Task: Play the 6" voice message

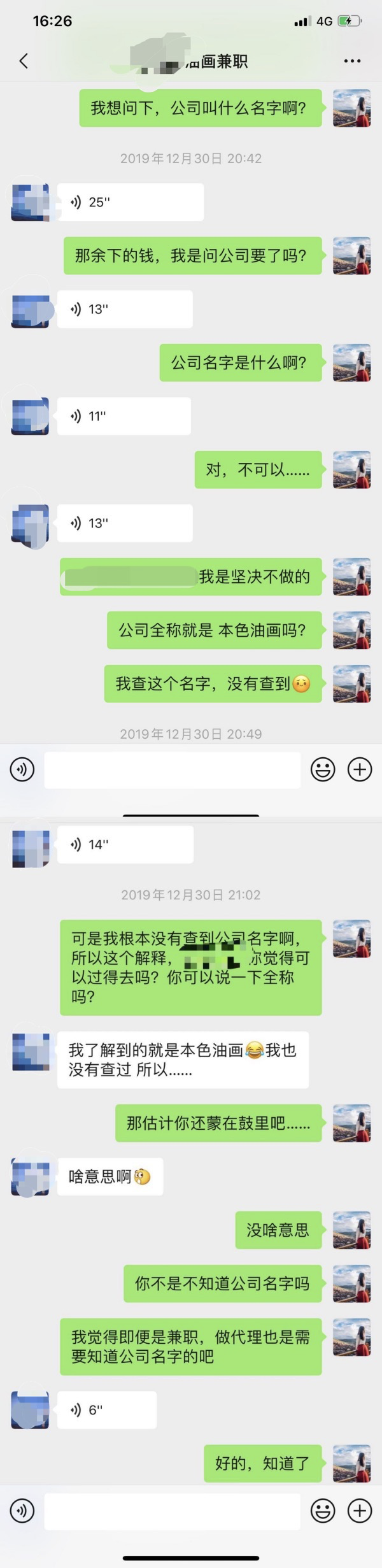Action: [106, 1409]
